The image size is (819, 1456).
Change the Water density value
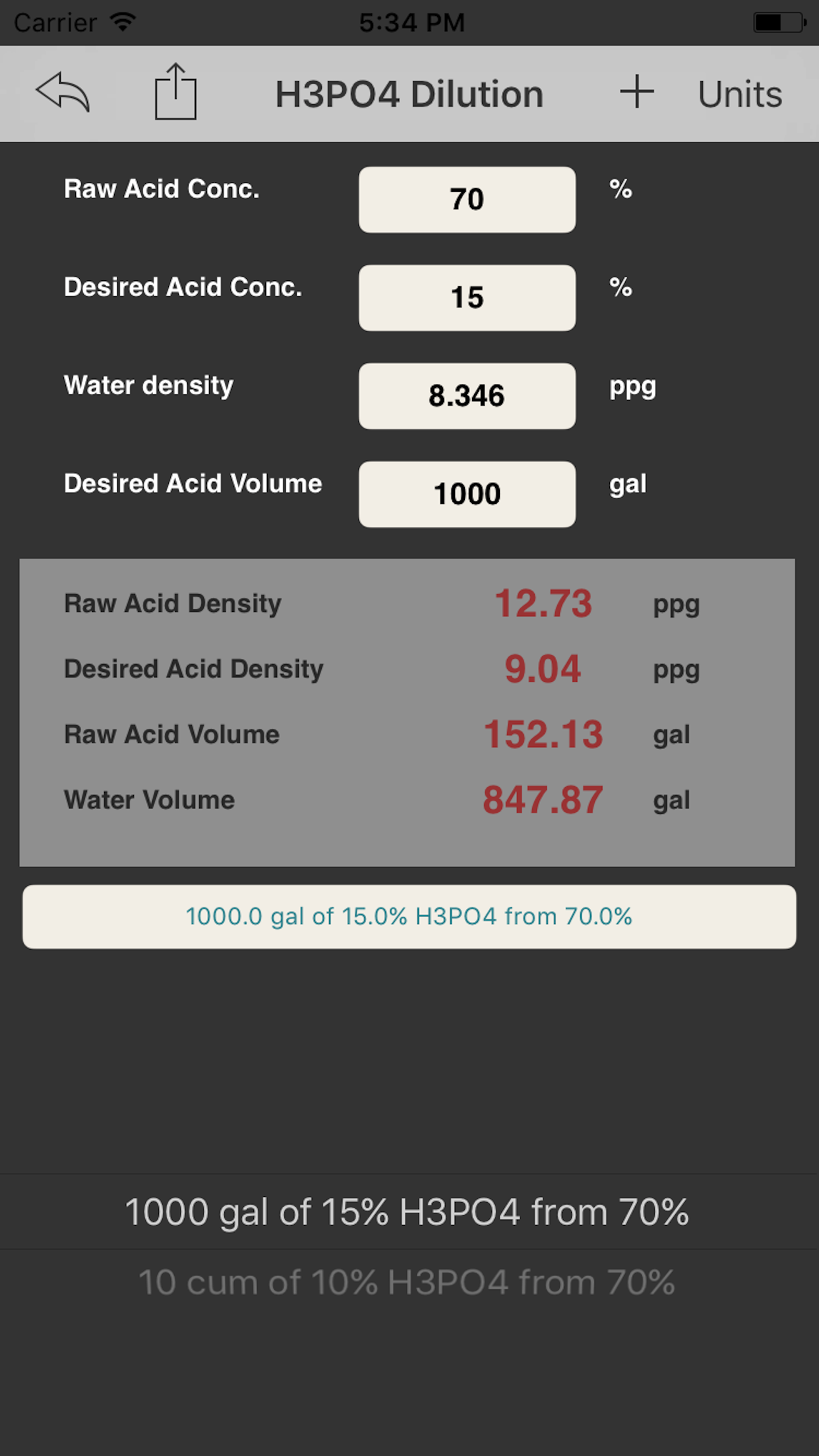[467, 396]
